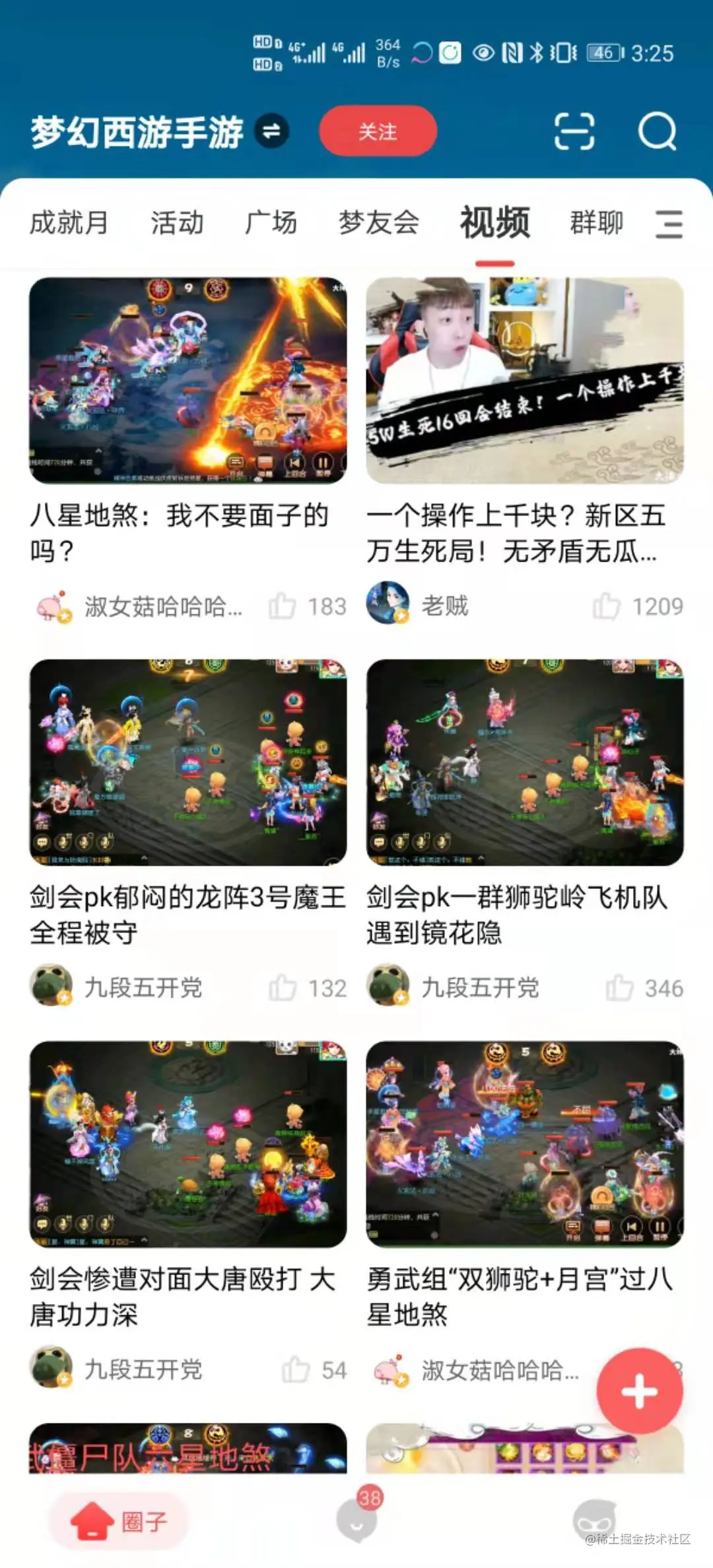This screenshot has width=713, height=1568.
Task: Switch to the 活动 tab
Action: tap(177, 223)
